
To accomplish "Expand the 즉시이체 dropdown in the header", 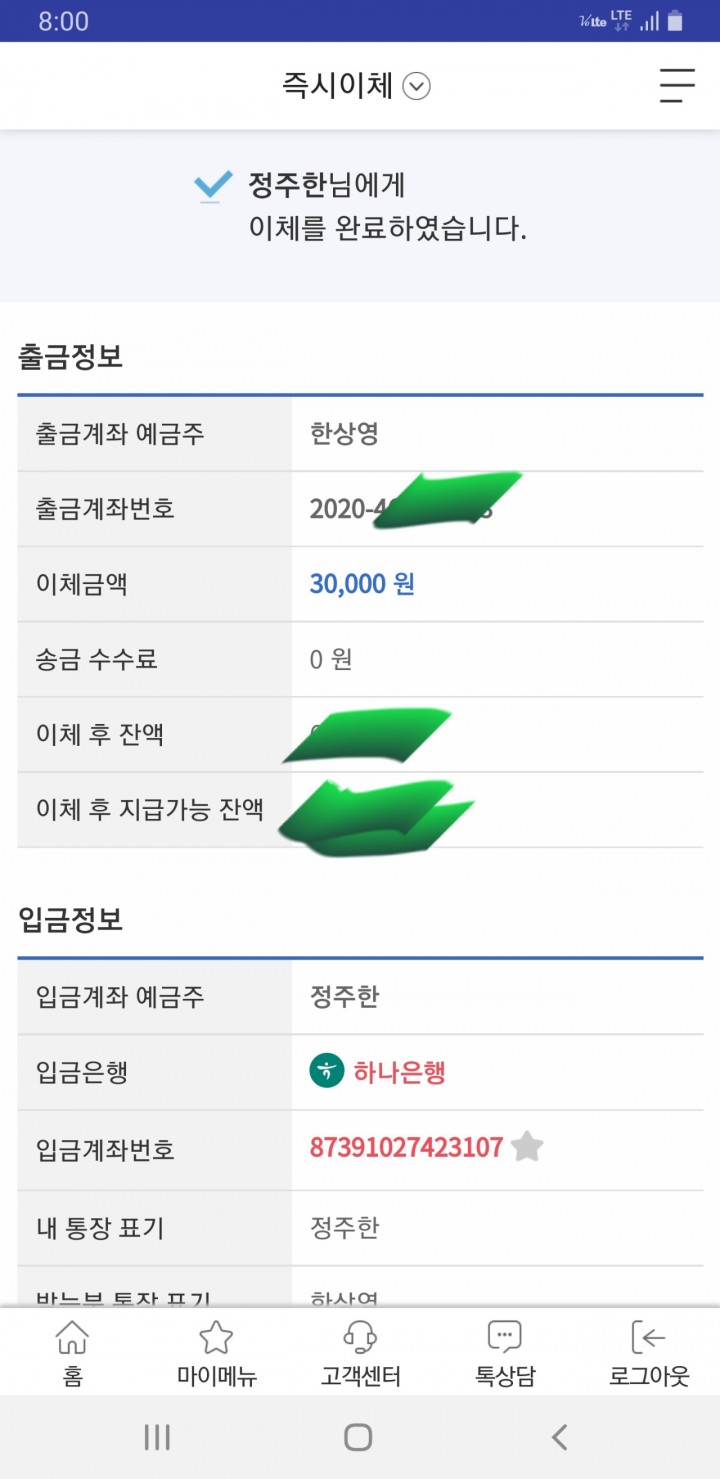I will click(x=416, y=87).
